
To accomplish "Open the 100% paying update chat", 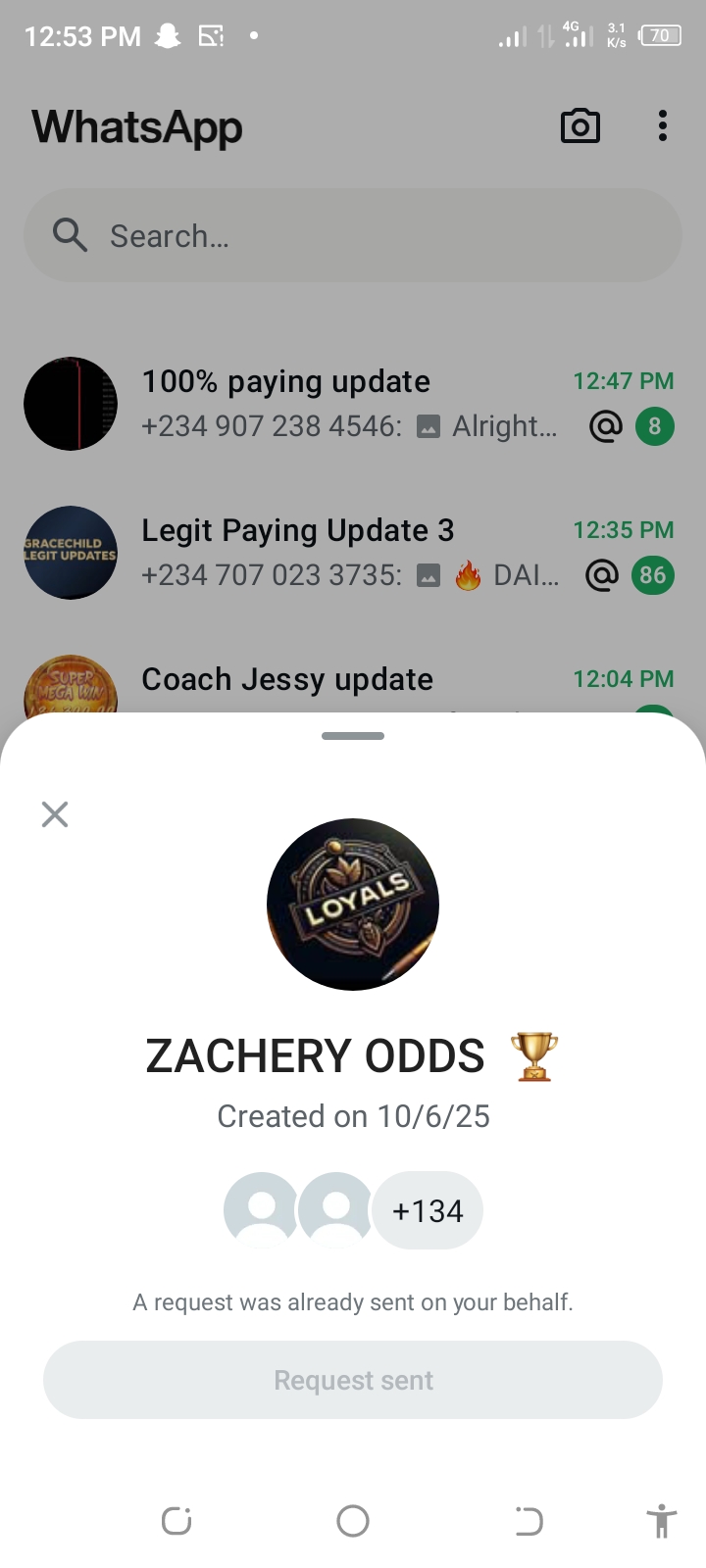I will [x=353, y=404].
